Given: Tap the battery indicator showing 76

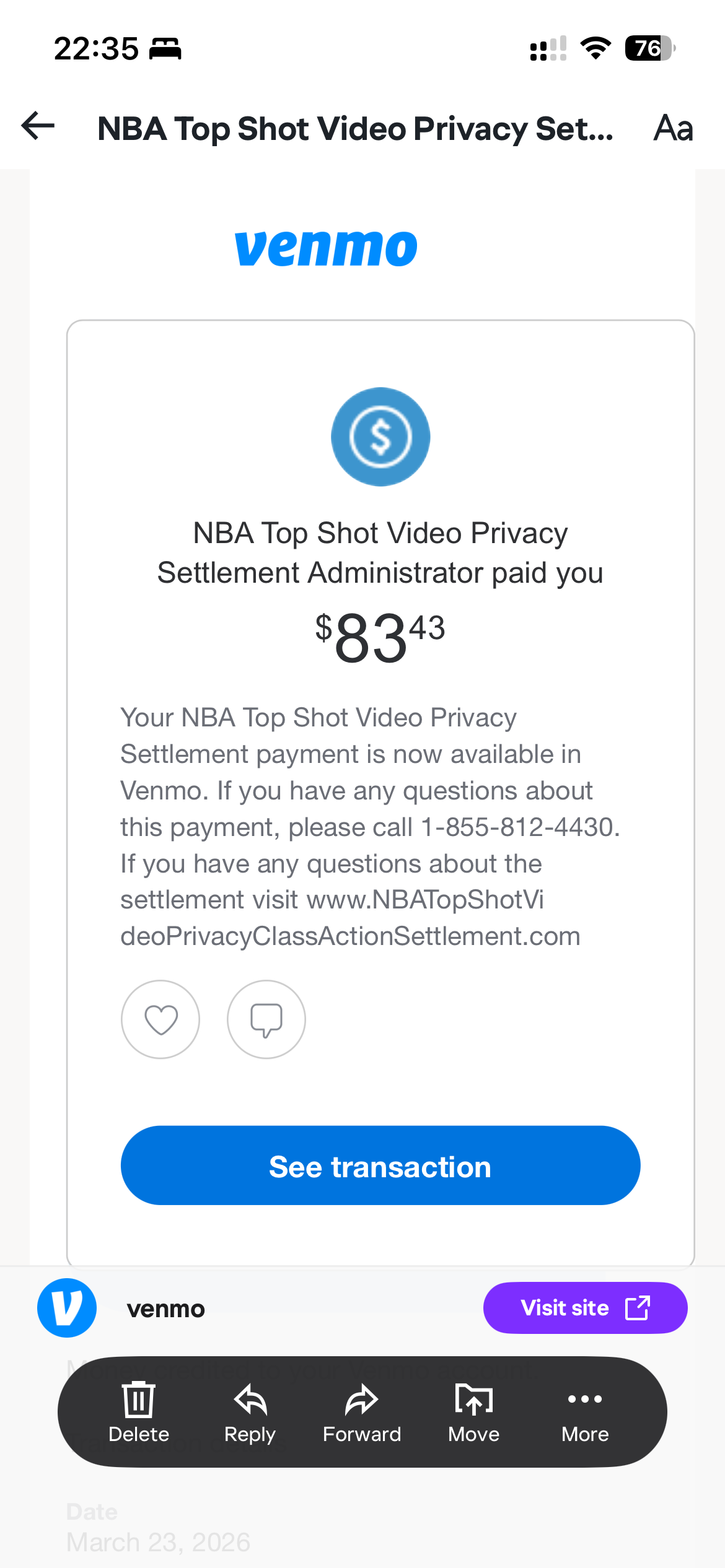Looking at the screenshot, I should pyautogui.click(x=649, y=48).
